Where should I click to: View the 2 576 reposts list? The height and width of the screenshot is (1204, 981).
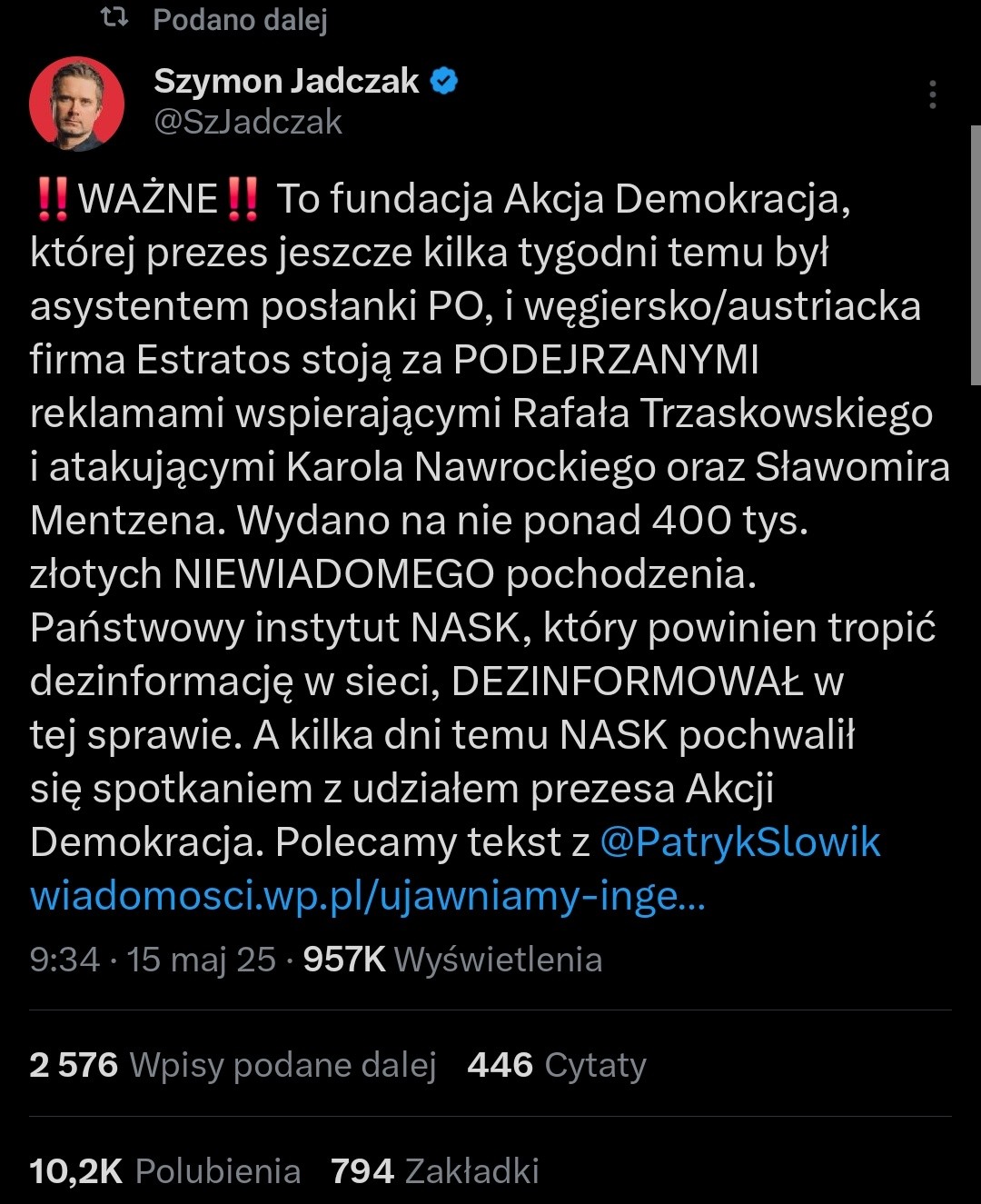point(233,1065)
